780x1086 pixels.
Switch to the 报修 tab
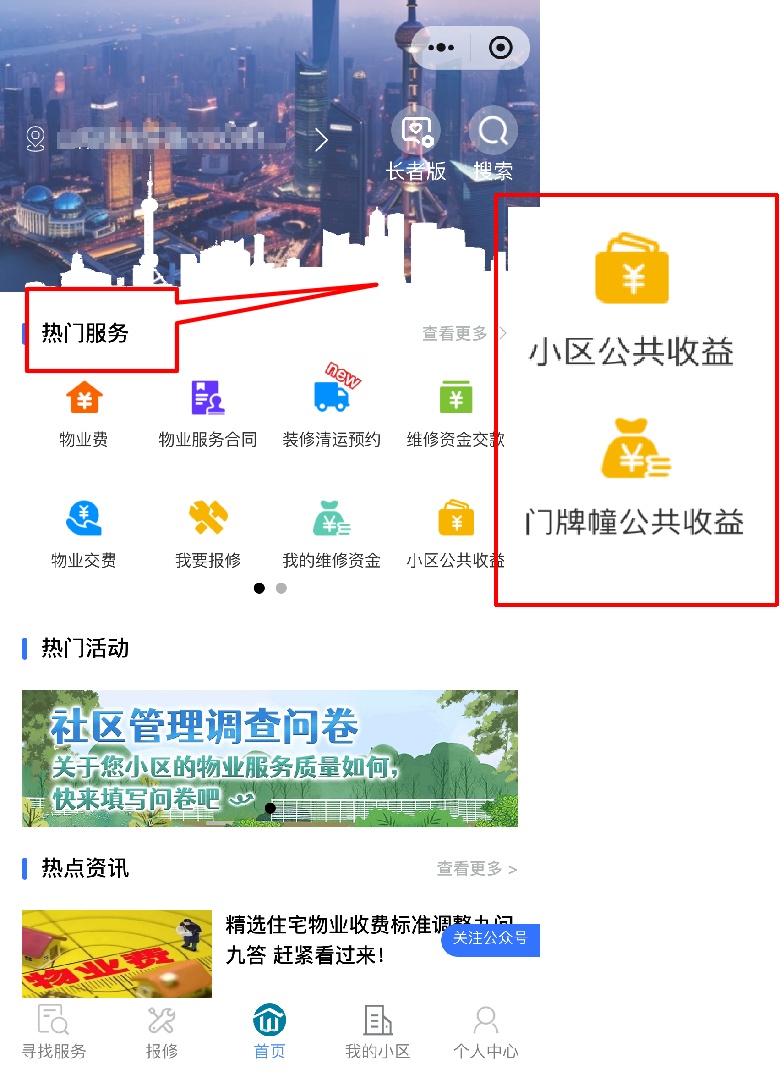point(162,1033)
